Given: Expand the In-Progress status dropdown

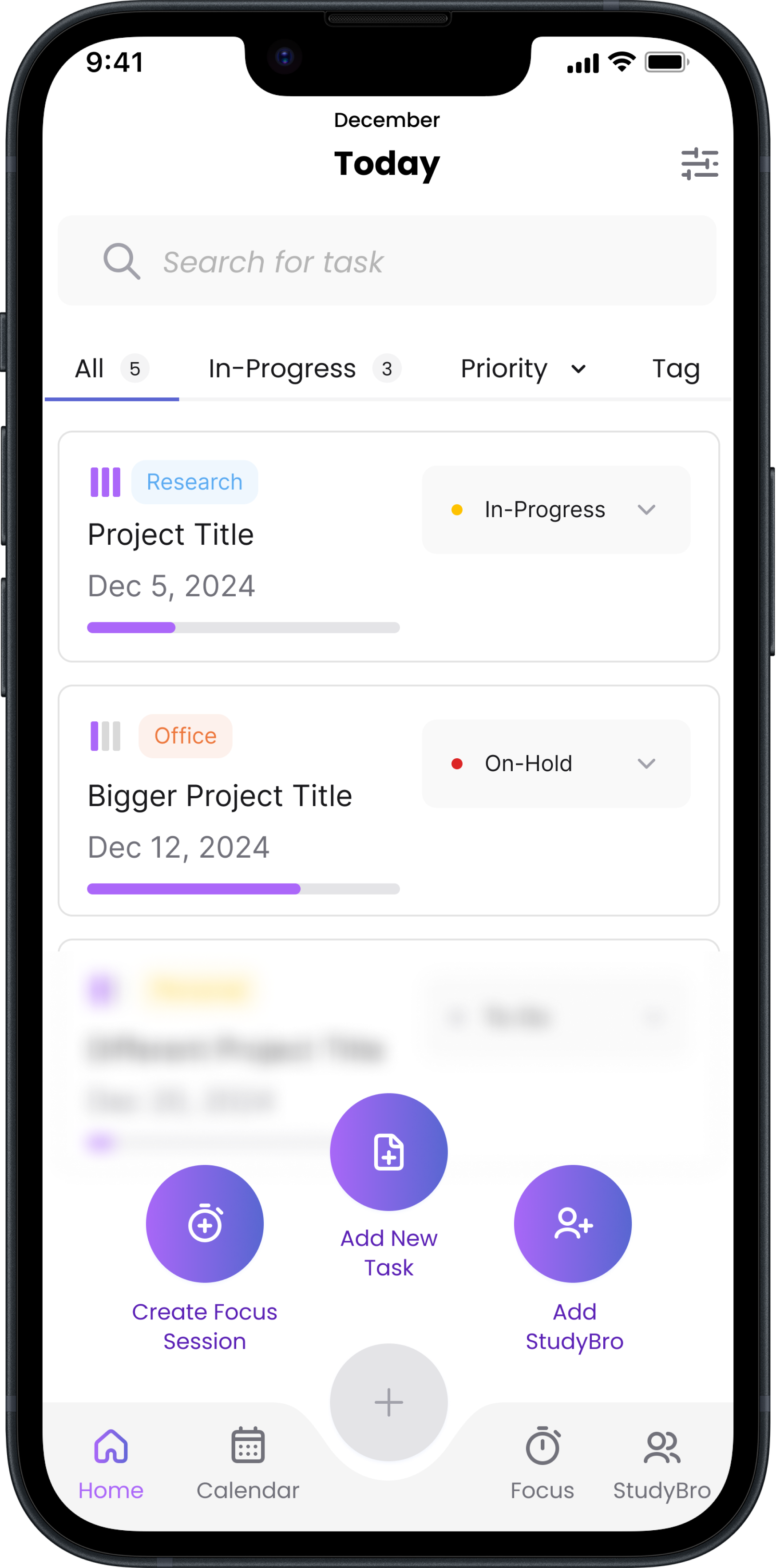Looking at the screenshot, I should pos(556,510).
